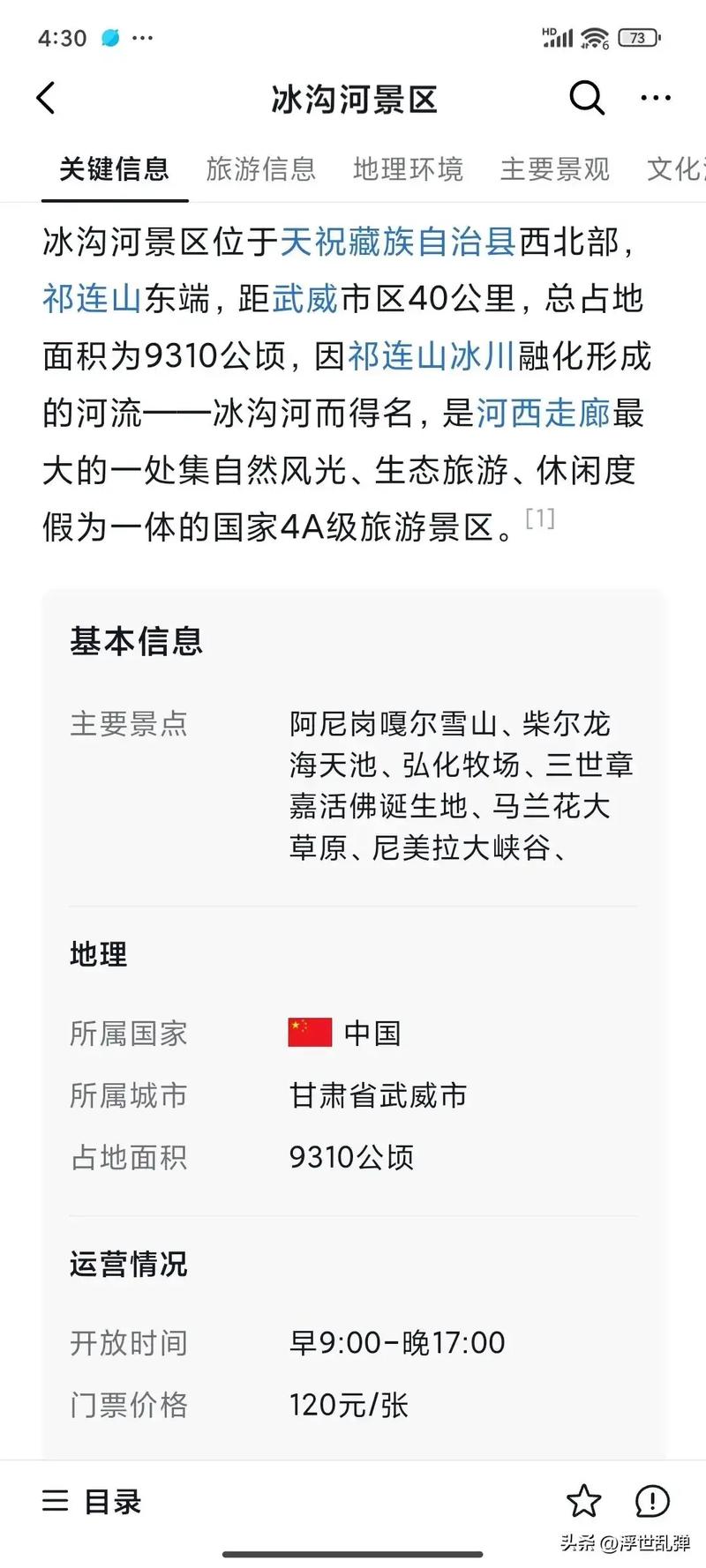Follow the 武威 link
Image resolution: width=706 pixels, height=1568 pixels.
[x=305, y=299]
